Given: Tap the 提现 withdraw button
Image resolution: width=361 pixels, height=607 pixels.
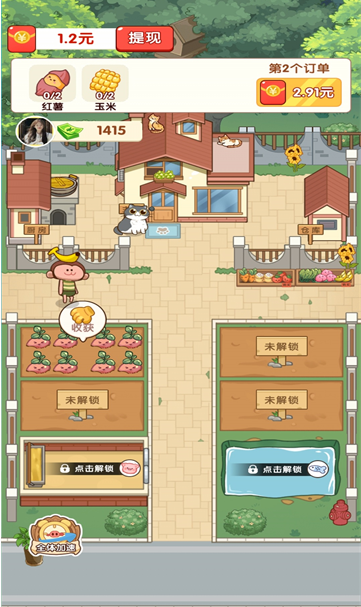Looking at the screenshot, I should point(145,38).
